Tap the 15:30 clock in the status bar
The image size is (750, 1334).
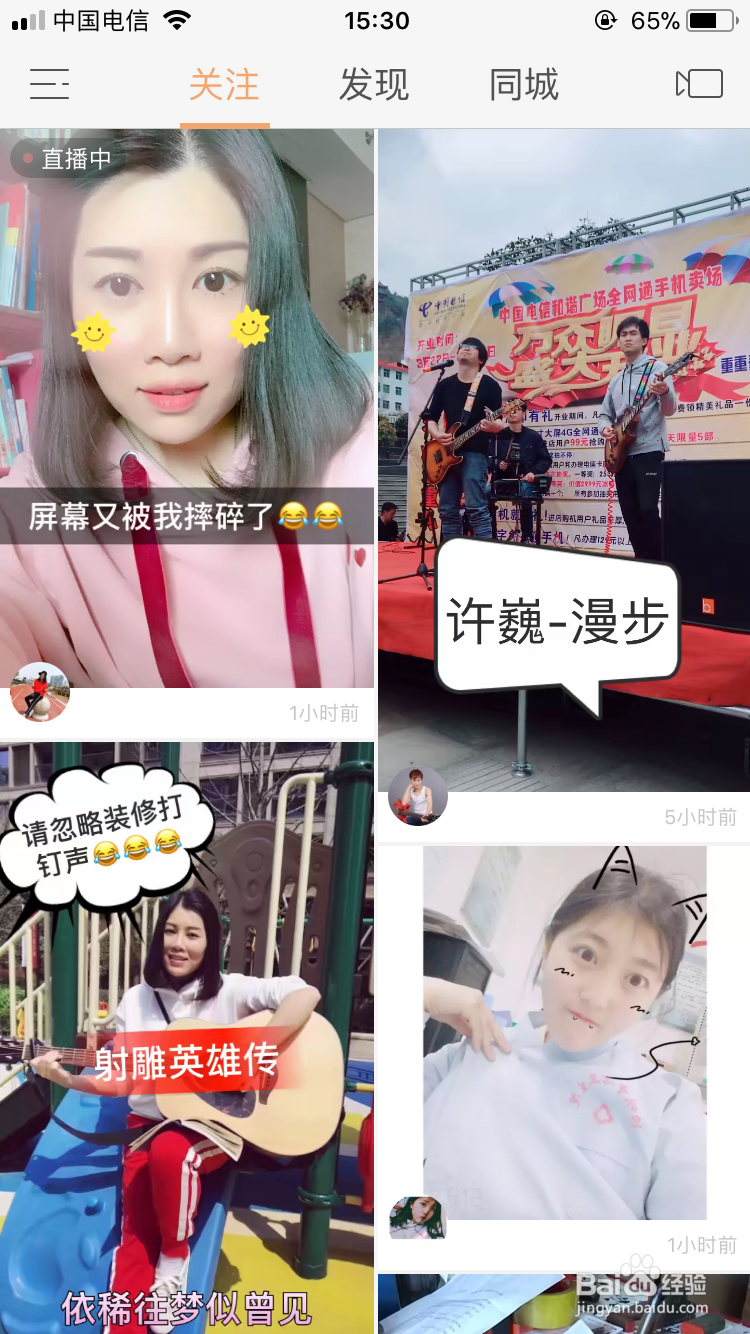point(375,18)
